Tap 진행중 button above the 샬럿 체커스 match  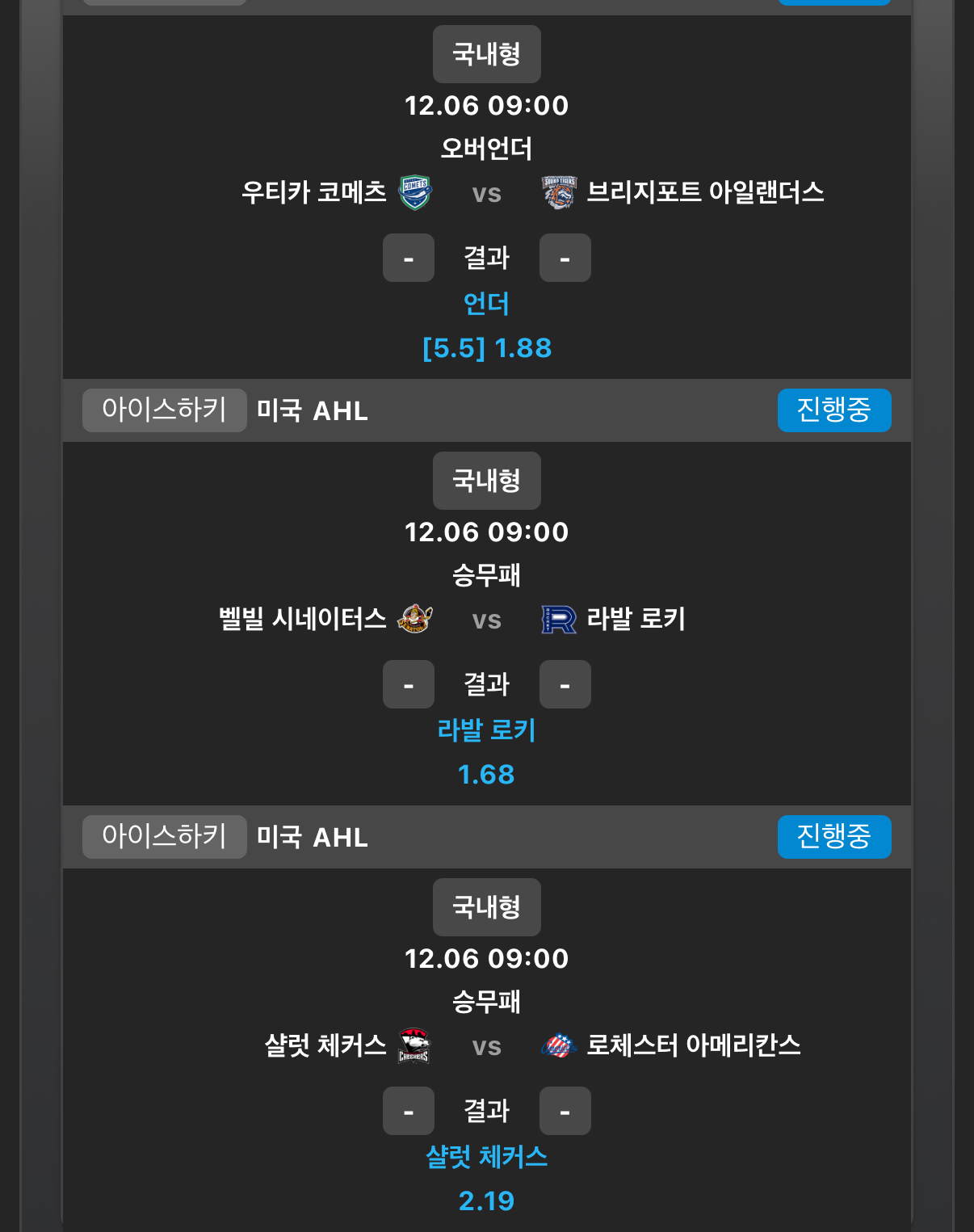[x=833, y=837]
